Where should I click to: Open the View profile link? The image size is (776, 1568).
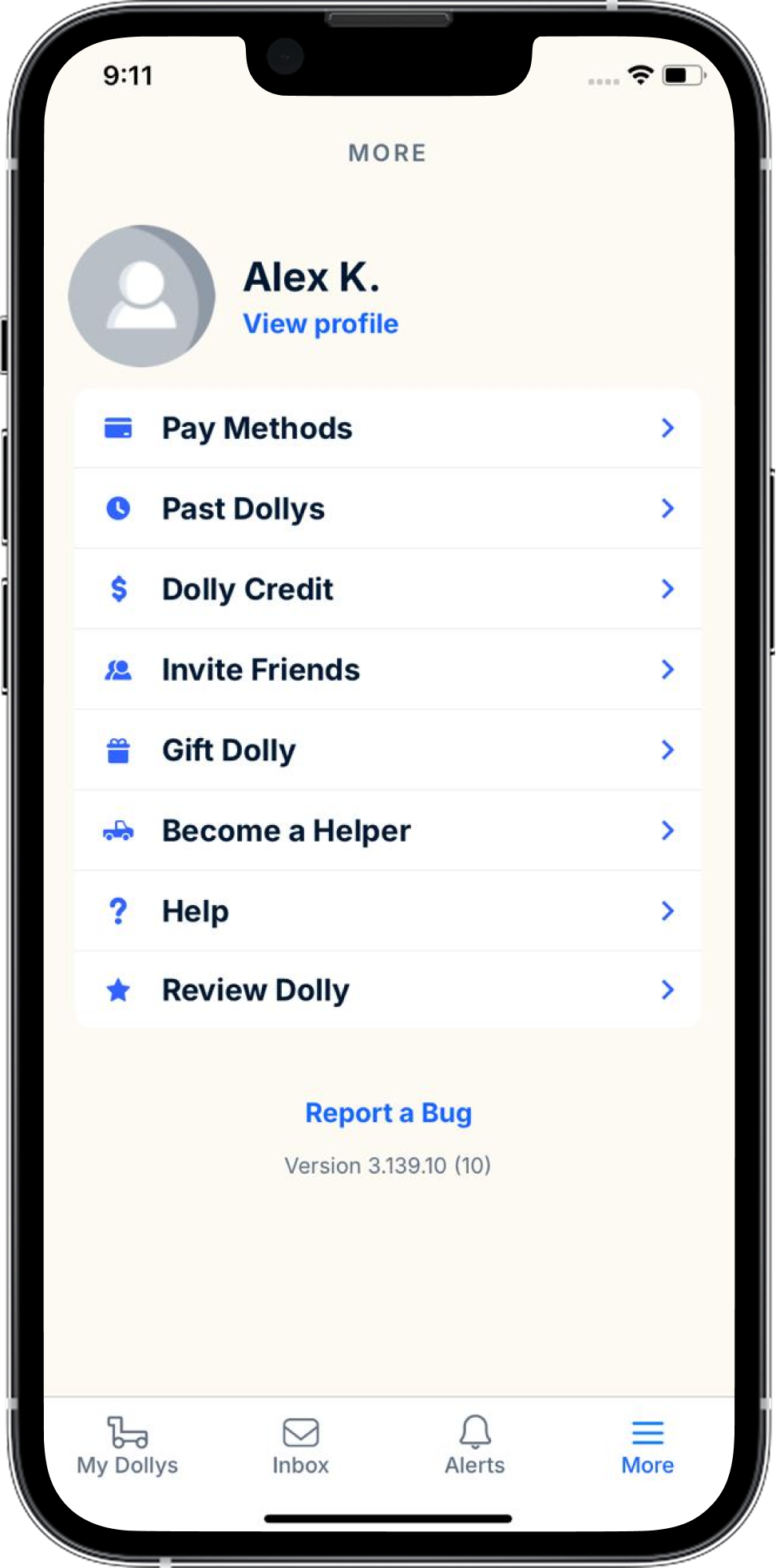click(x=320, y=324)
